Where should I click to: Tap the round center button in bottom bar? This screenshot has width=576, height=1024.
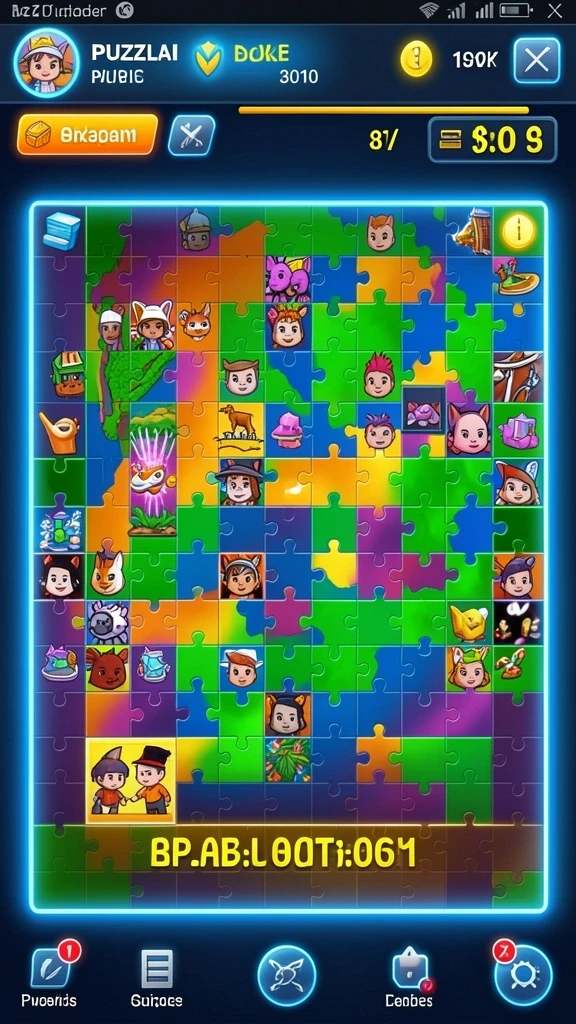click(x=287, y=975)
